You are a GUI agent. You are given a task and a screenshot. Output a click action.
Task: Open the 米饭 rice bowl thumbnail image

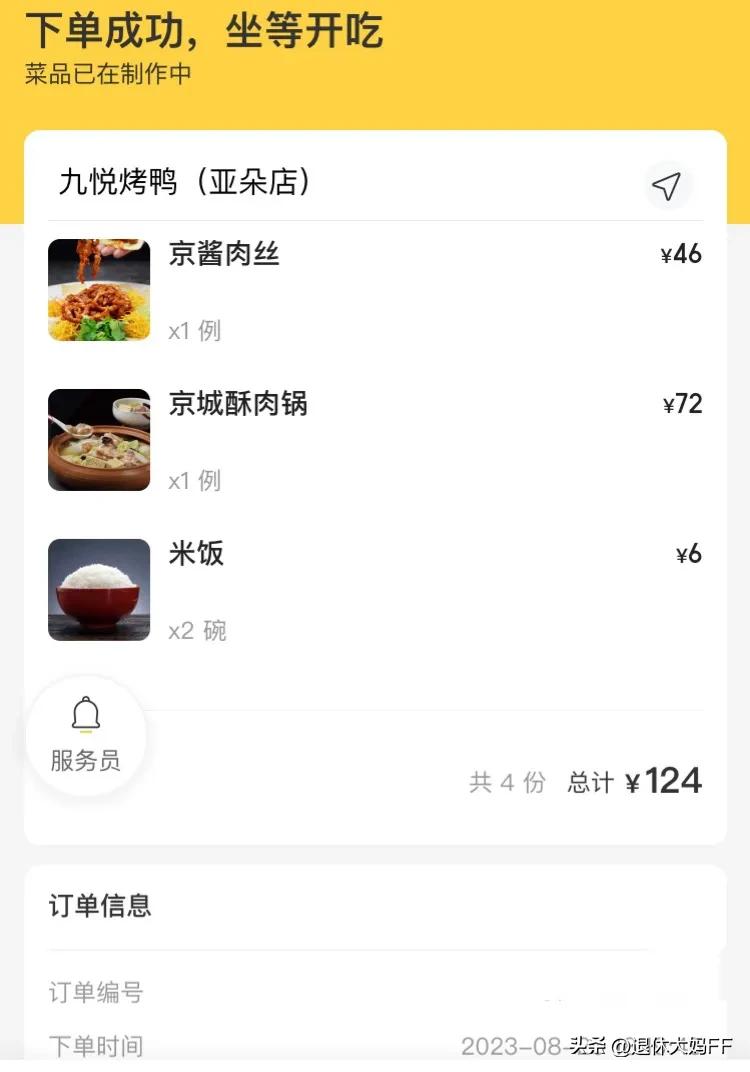click(98, 590)
